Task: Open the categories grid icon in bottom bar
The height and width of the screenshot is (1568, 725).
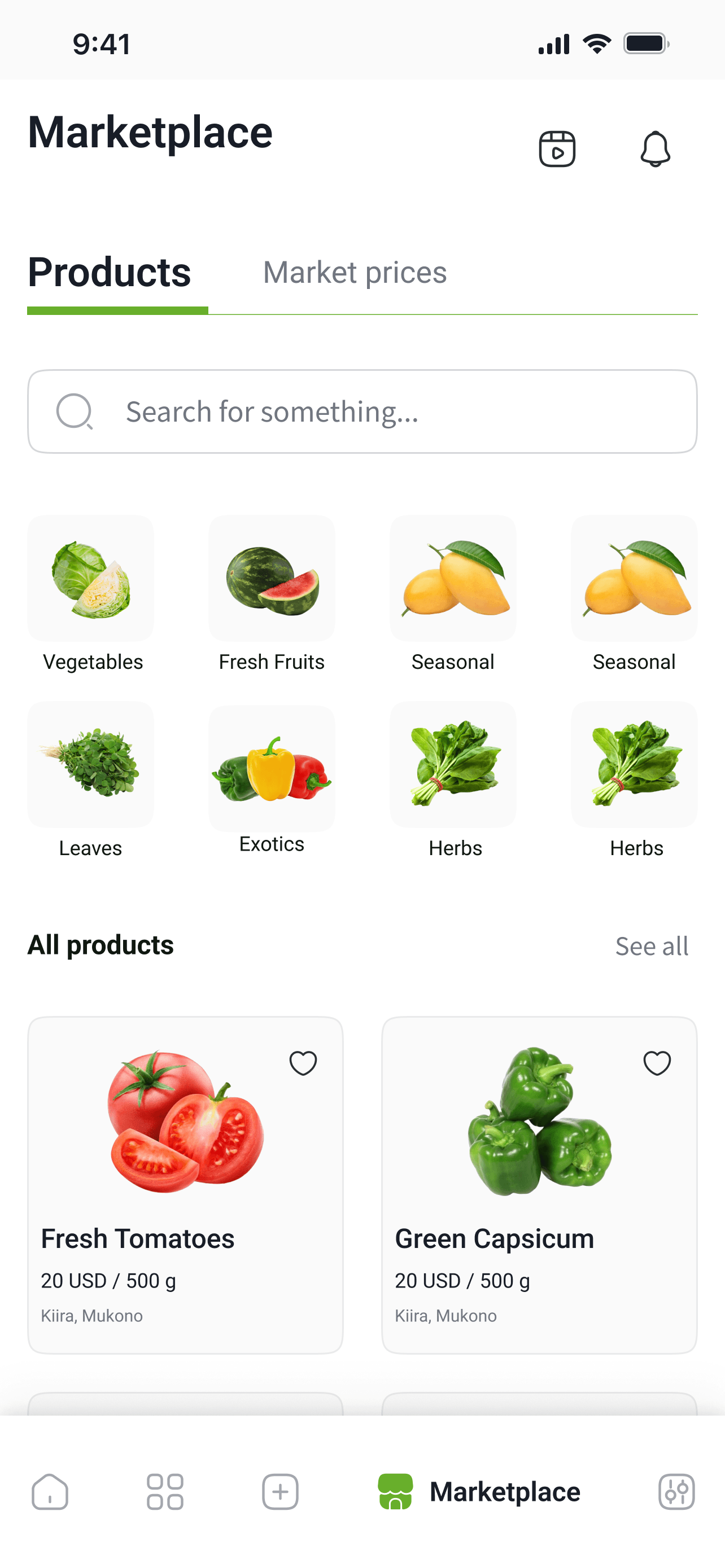Action: click(164, 1491)
